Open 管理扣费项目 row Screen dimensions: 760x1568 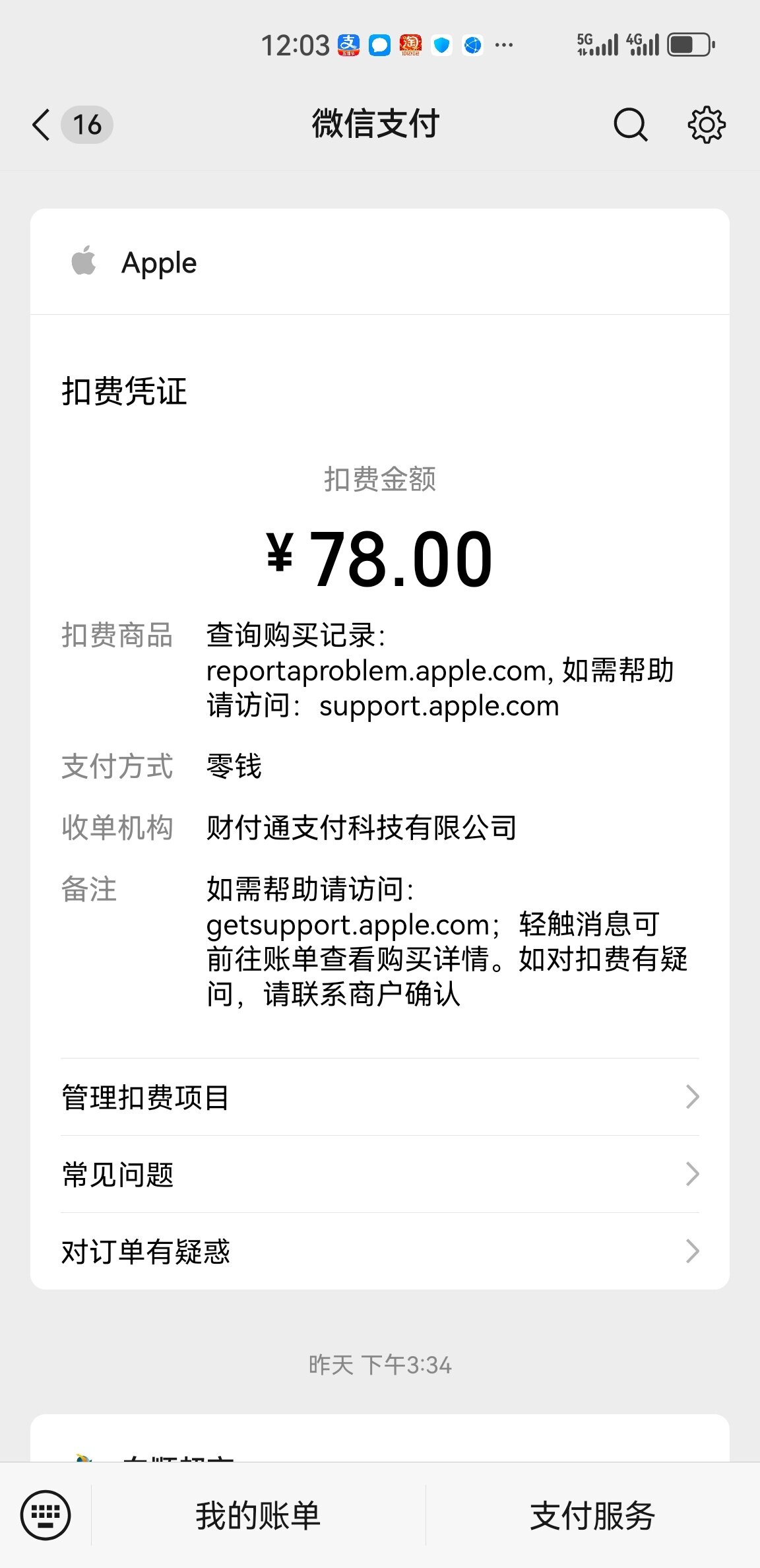380,1097
